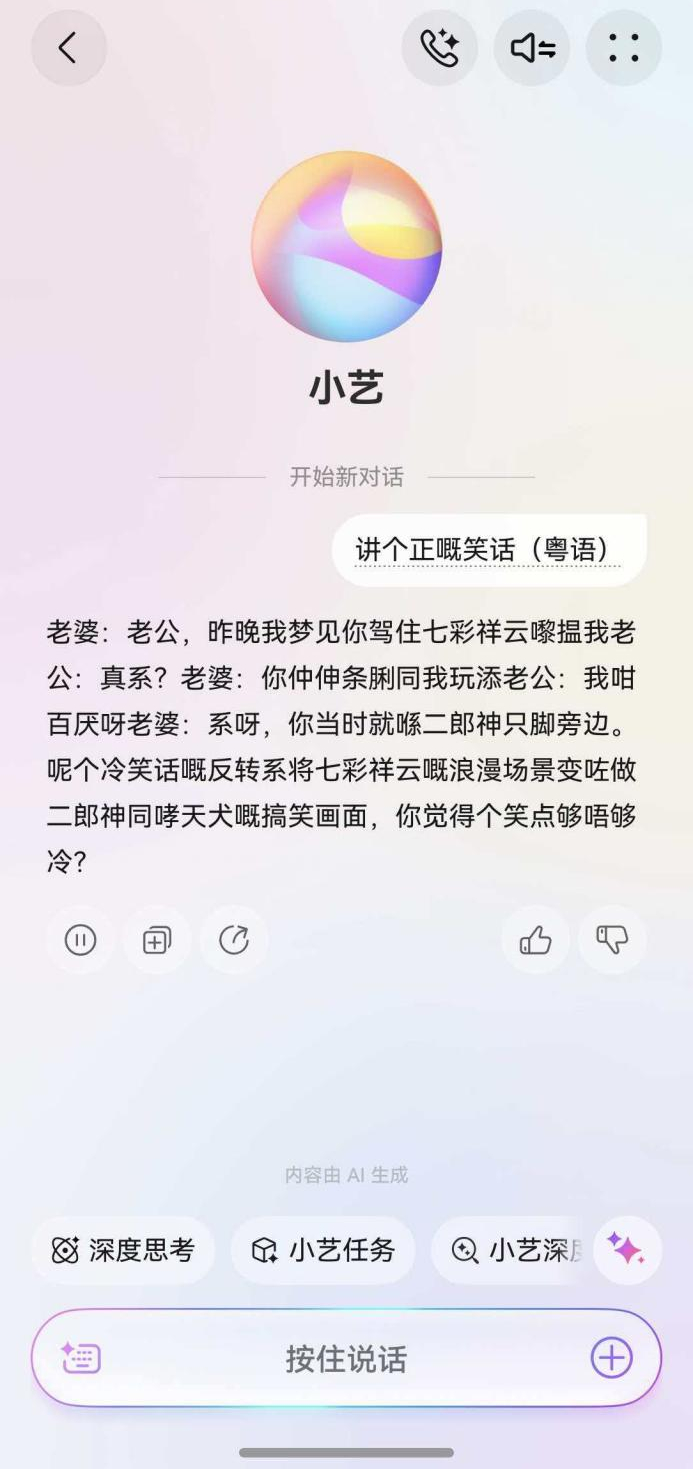The height and width of the screenshot is (1469, 693).
Task: Dislike the joke reply
Action: 612,940
